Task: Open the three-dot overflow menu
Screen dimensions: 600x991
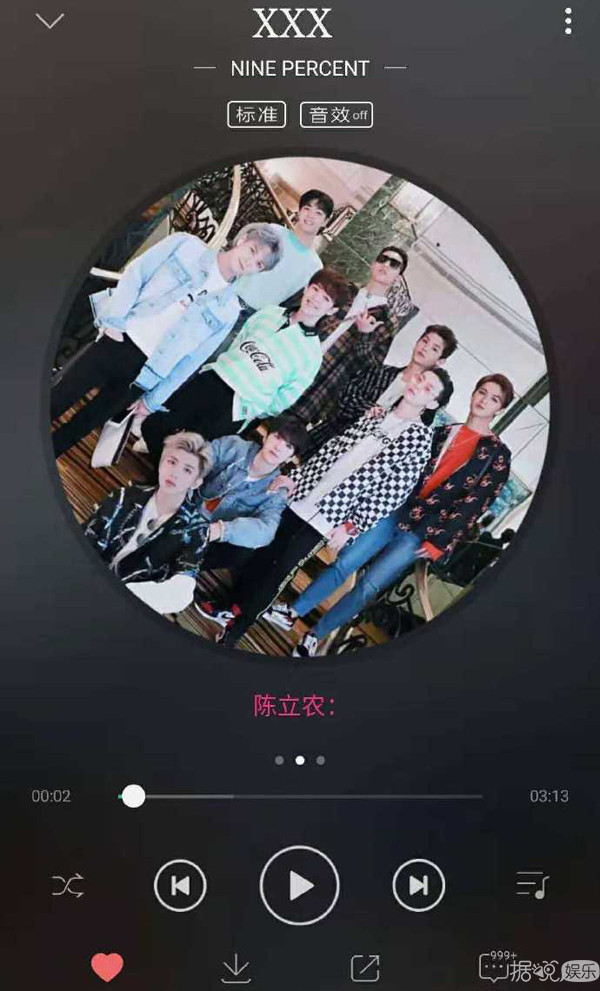Action: 568,21
